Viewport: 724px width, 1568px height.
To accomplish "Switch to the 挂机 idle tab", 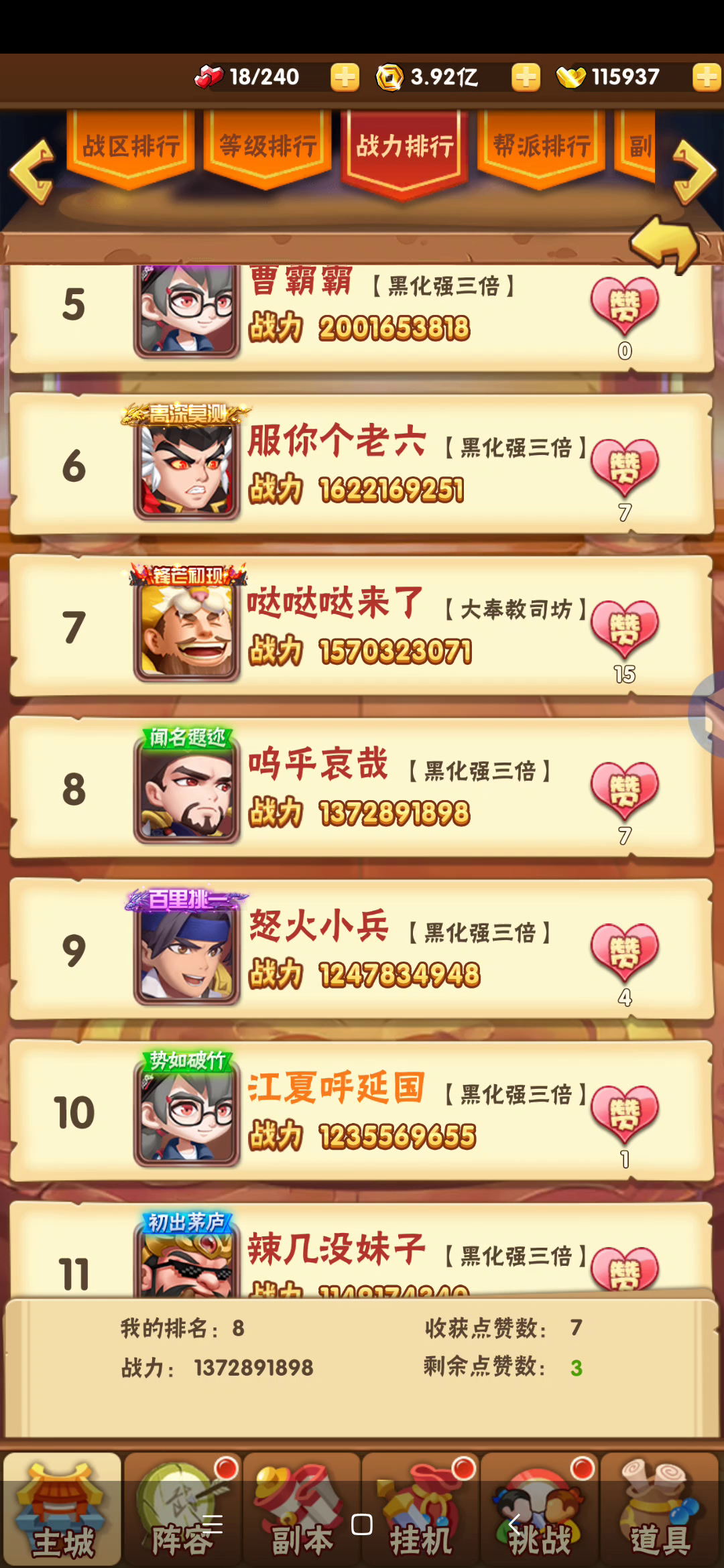I will click(420, 1508).
